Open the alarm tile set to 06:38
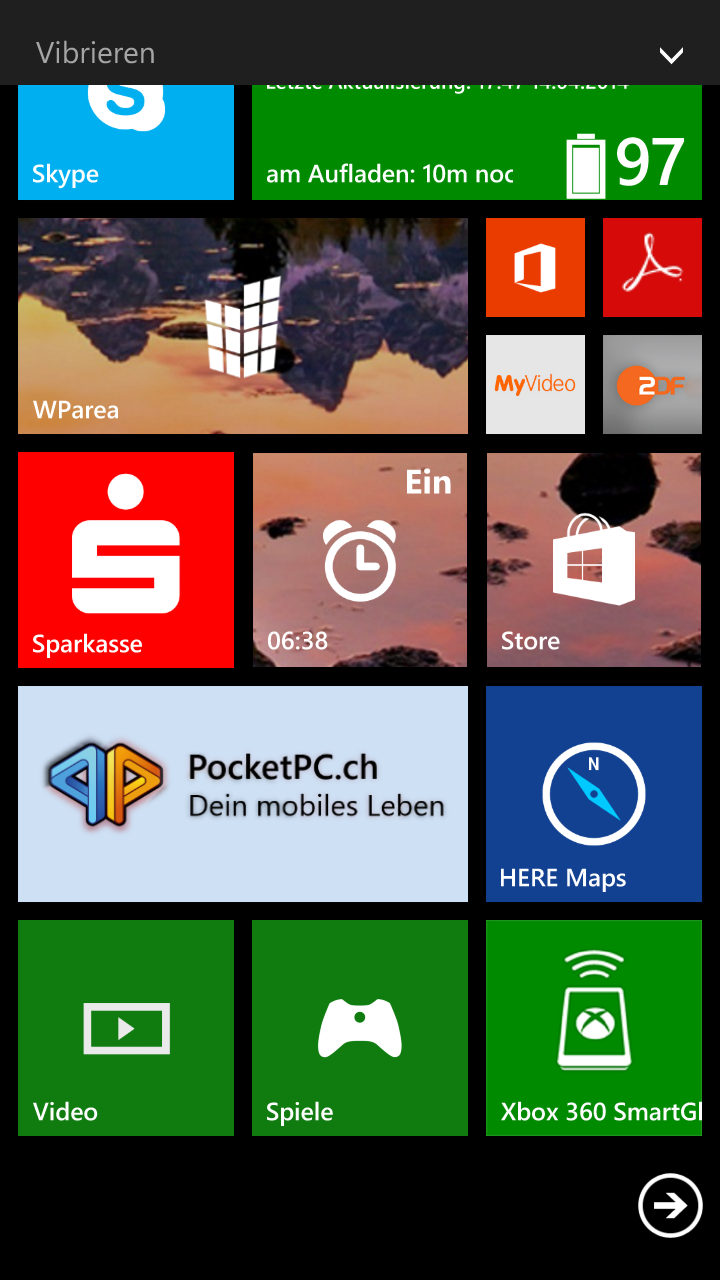This screenshot has width=720, height=1280. pos(360,560)
